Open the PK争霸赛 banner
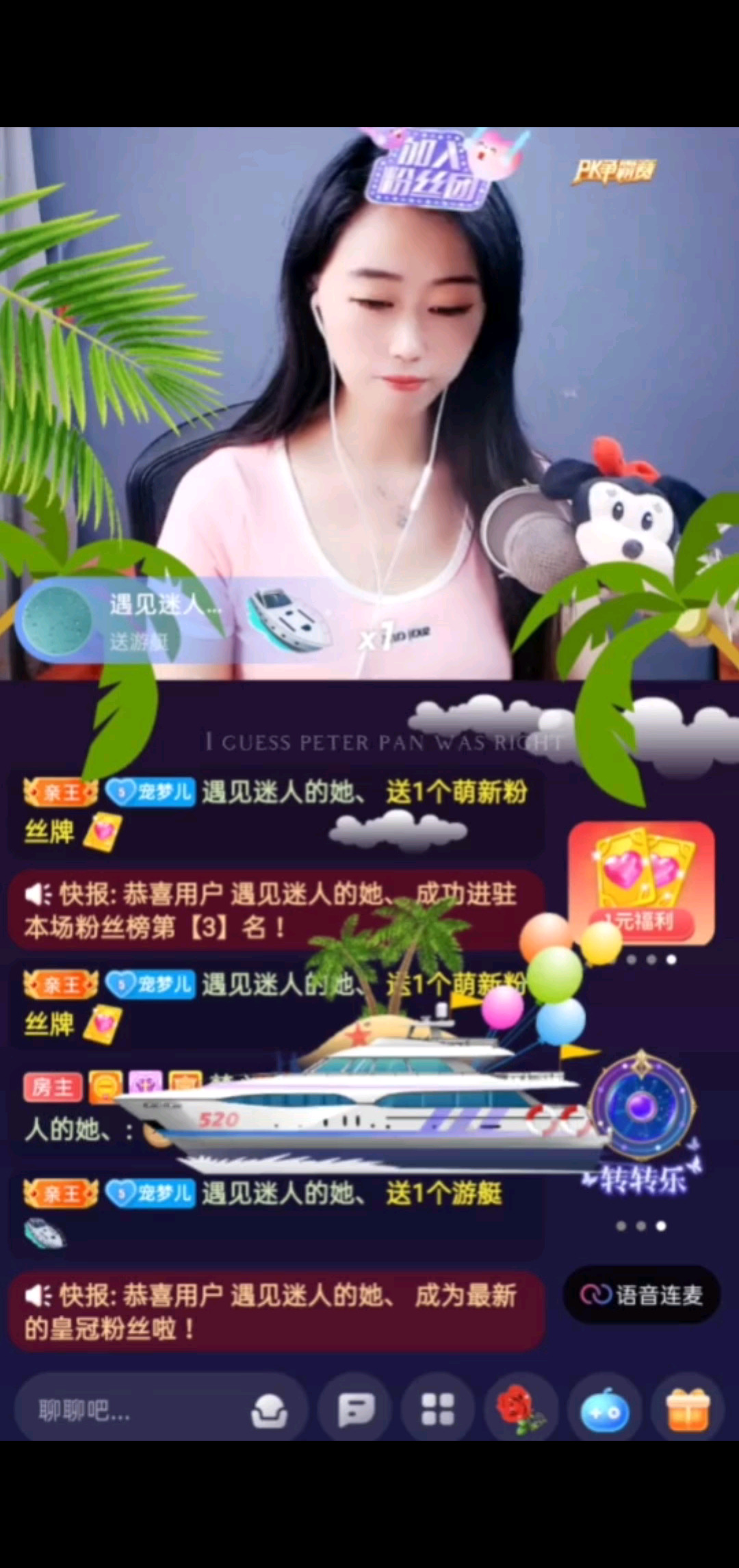739x1568 pixels. coord(614,171)
